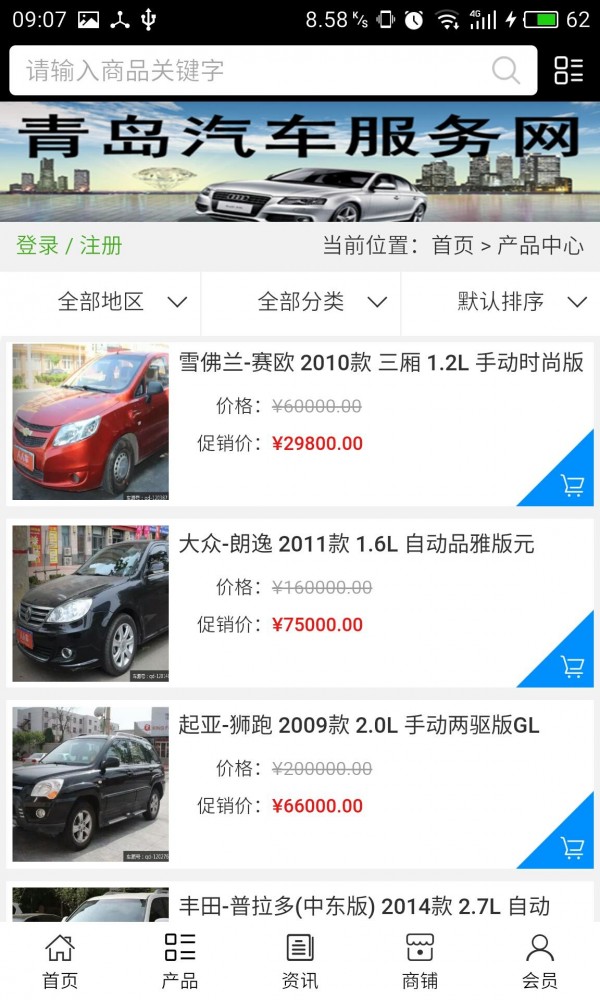
Task: Select the 起亚-狮跑 2009款 car listing
Action: [358, 725]
